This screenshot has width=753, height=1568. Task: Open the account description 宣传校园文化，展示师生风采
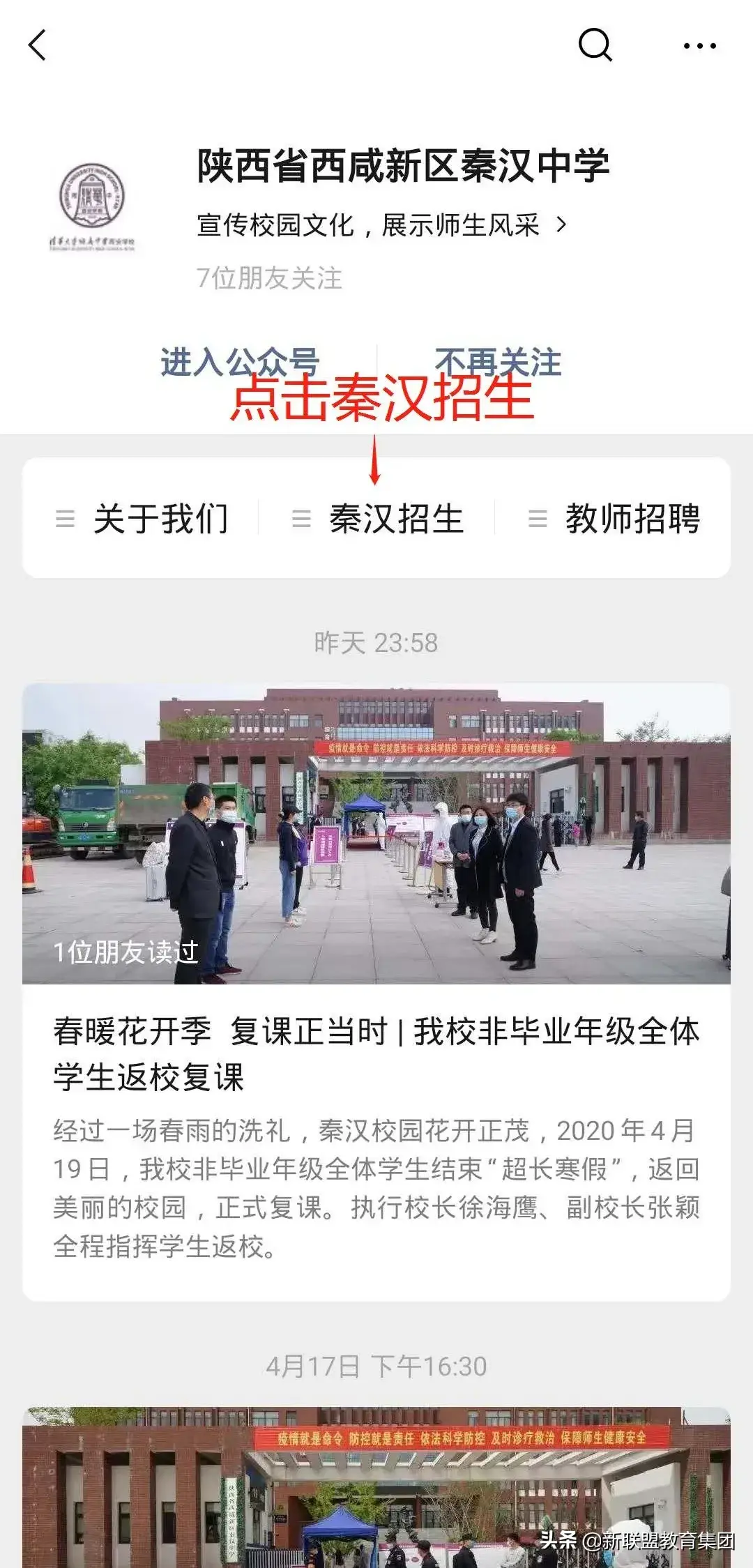(381, 225)
